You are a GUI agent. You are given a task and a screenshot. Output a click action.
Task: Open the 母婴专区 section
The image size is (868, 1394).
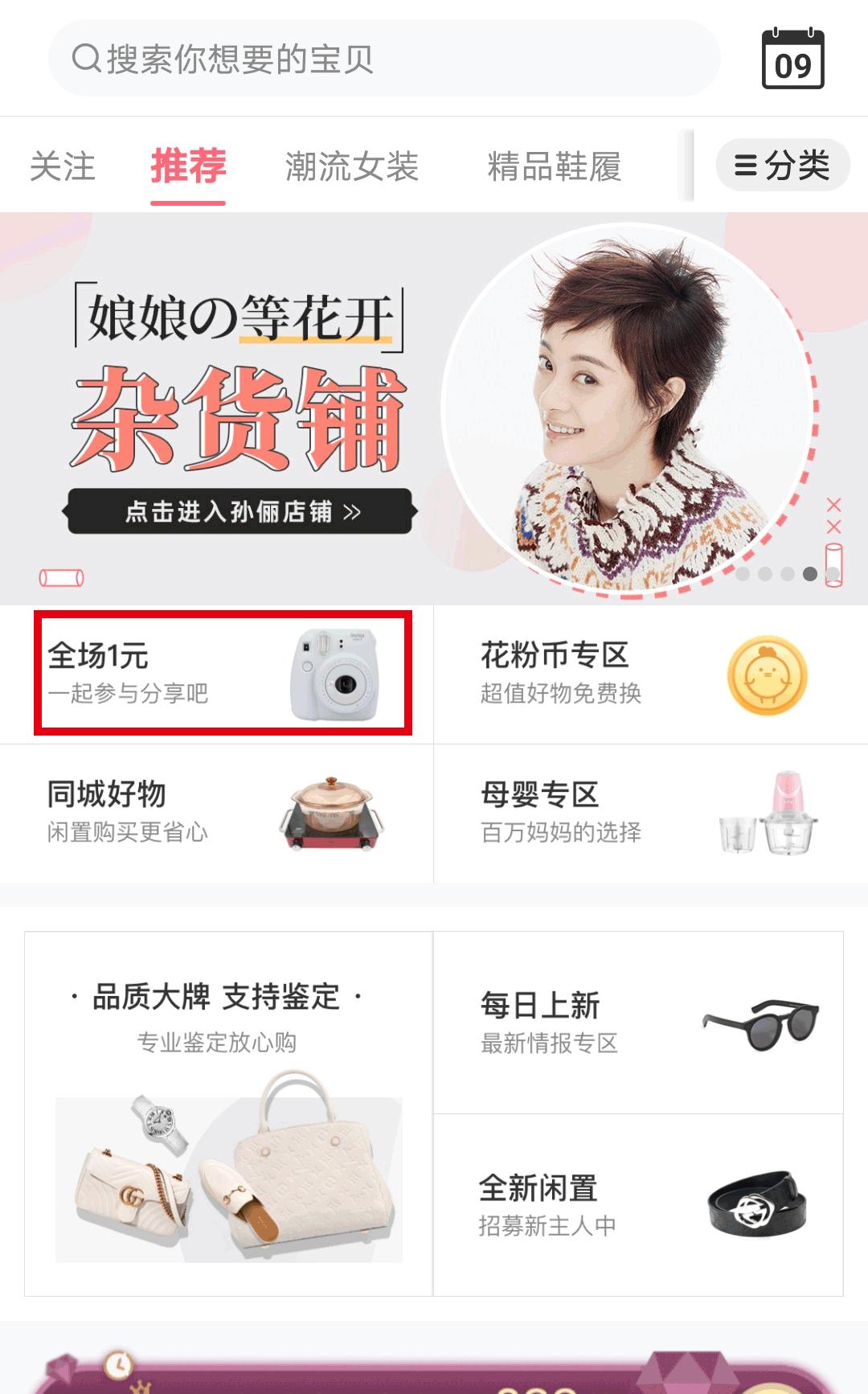pos(649,813)
